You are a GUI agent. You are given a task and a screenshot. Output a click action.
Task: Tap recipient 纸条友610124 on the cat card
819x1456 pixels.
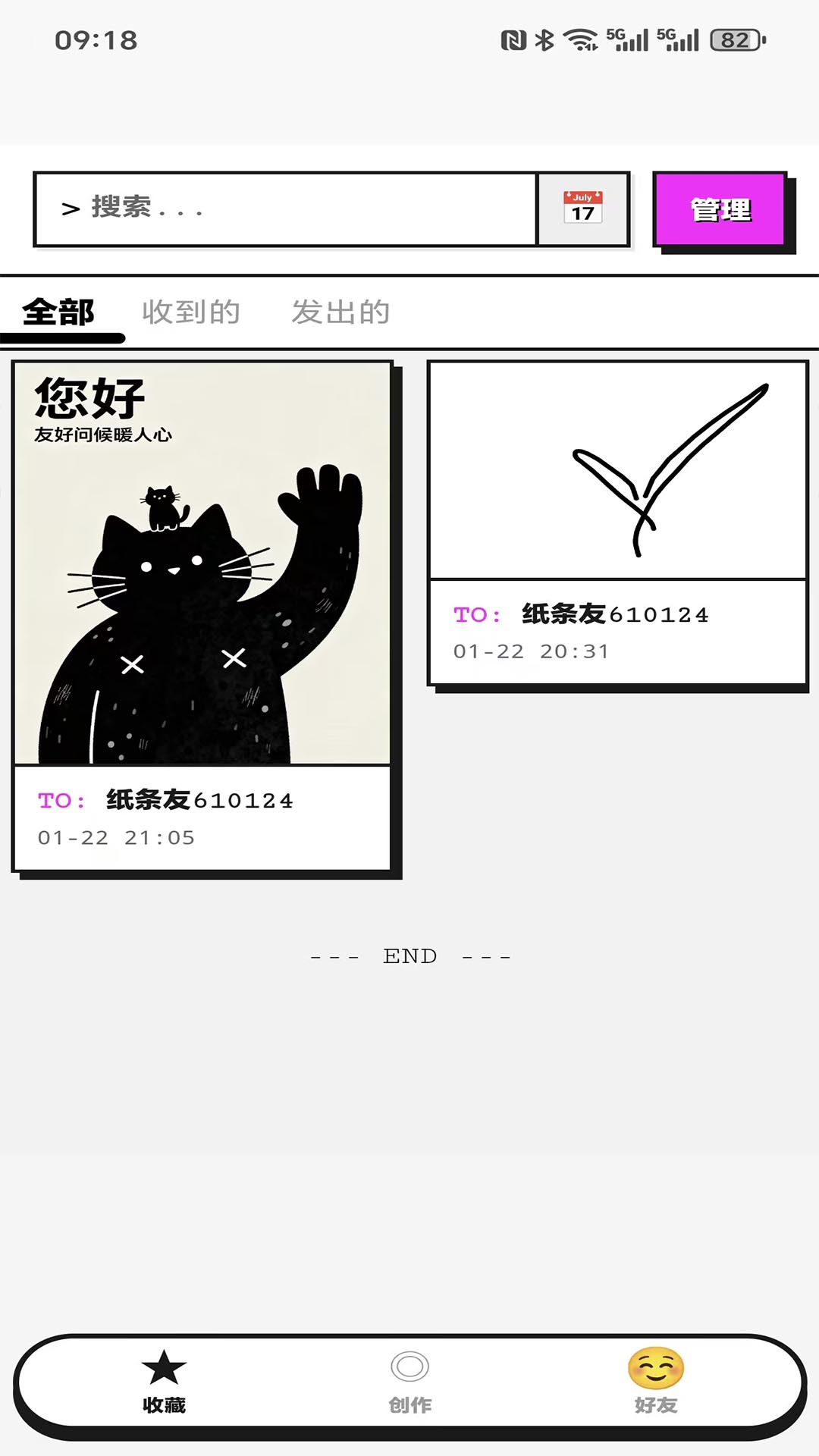(x=200, y=799)
